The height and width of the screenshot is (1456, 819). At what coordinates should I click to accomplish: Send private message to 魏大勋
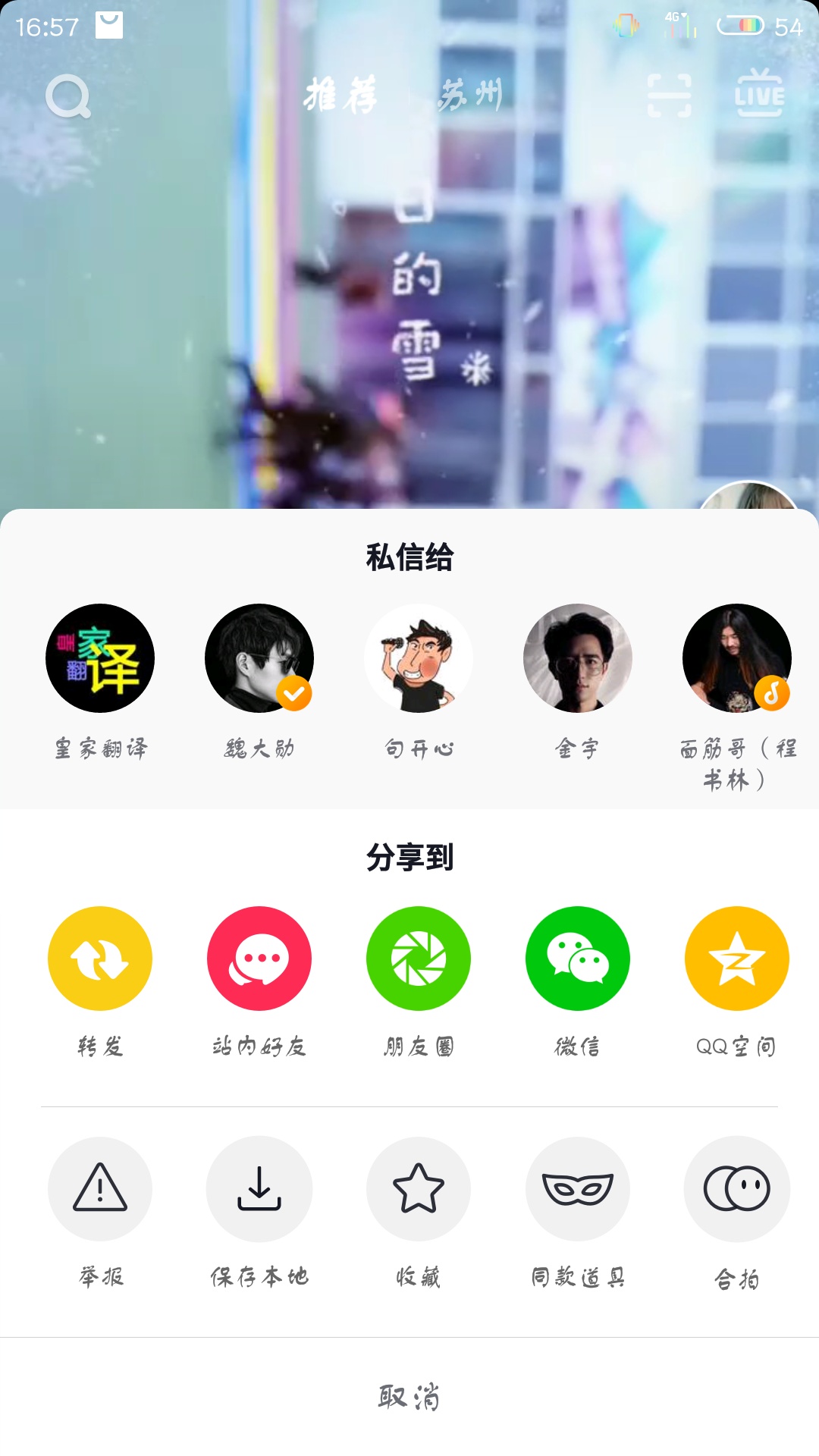[259, 658]
